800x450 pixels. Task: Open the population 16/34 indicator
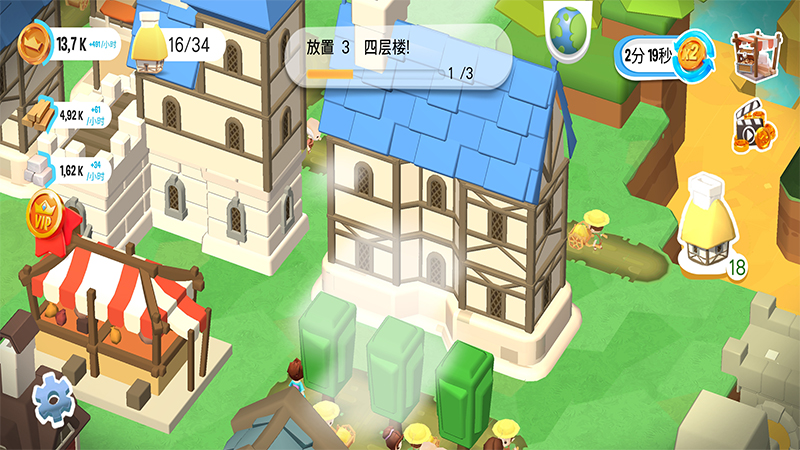[x=175, y=44]
